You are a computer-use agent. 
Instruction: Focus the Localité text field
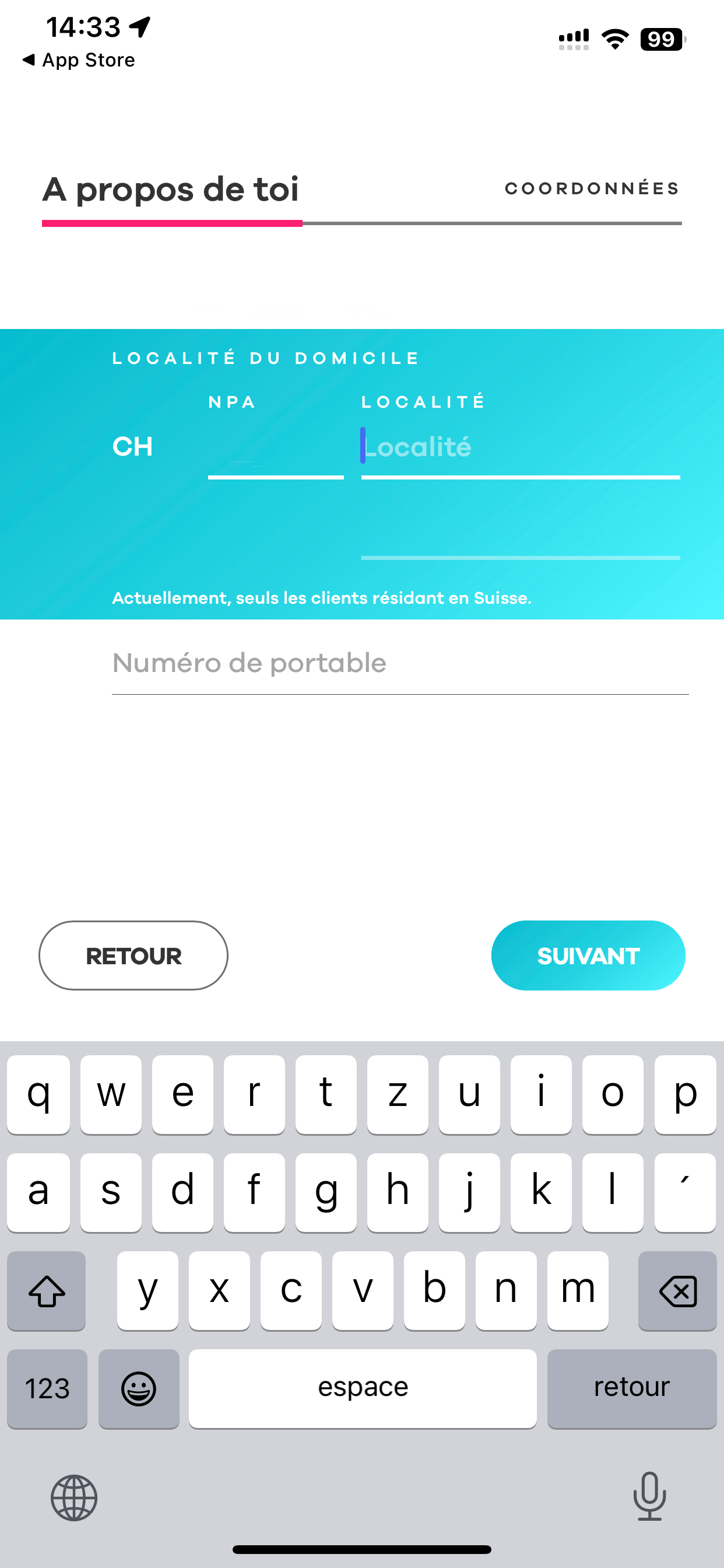point(520,448)
